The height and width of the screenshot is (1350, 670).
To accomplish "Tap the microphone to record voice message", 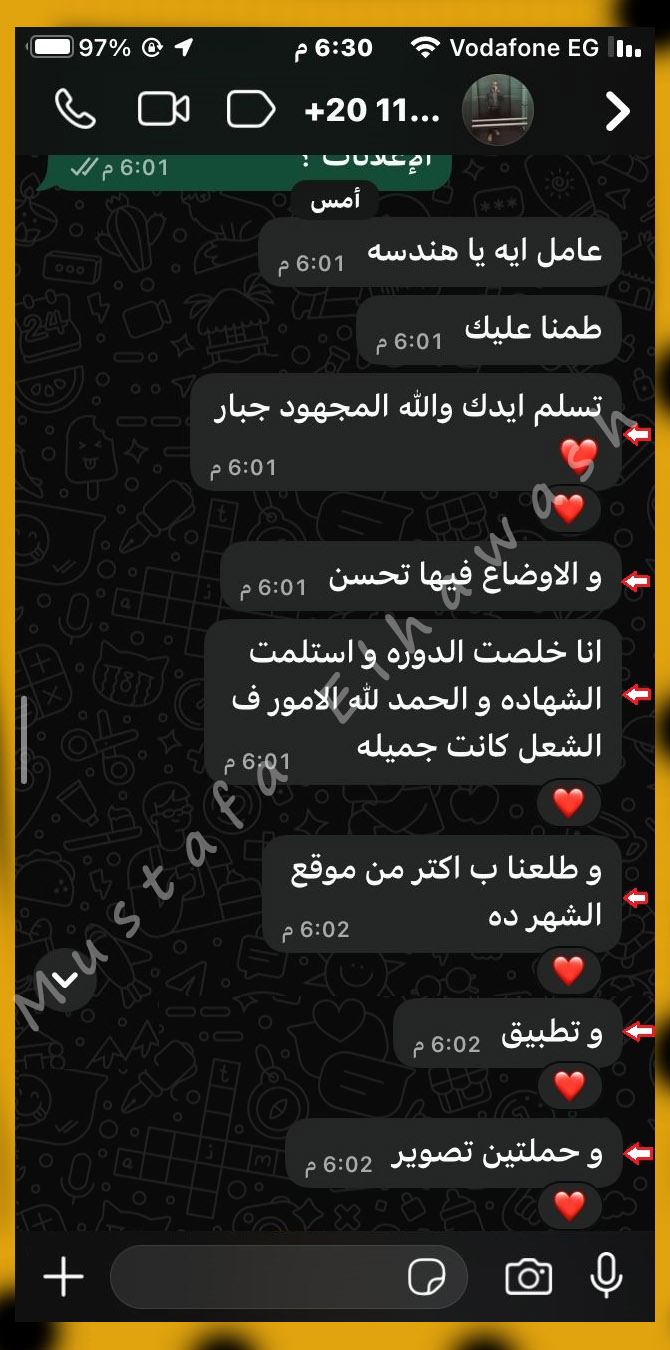I will pyautogui.click(x=605, y=1277).
